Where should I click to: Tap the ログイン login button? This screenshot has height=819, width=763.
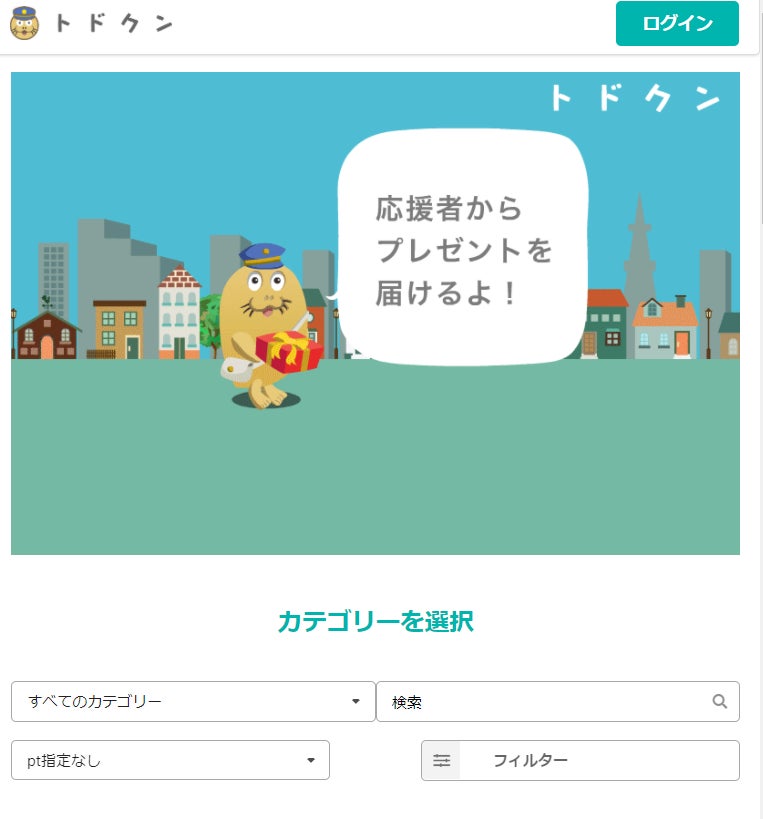click(x=677, y=24)
